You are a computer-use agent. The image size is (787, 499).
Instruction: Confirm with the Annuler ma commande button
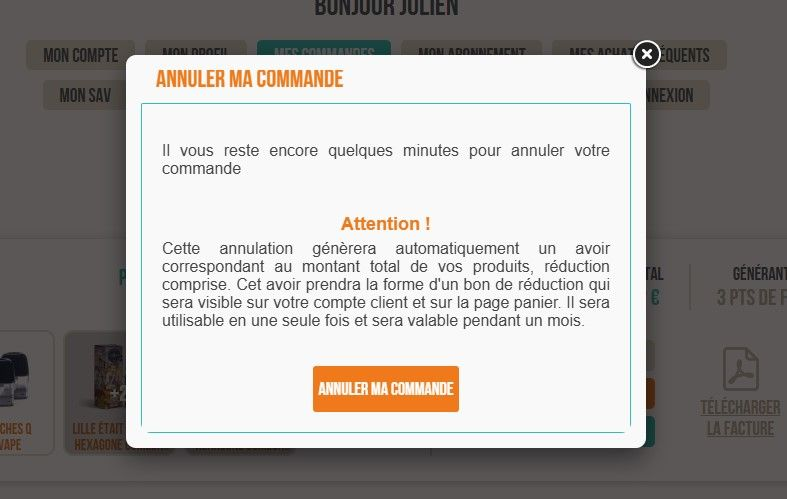[385, 389]
